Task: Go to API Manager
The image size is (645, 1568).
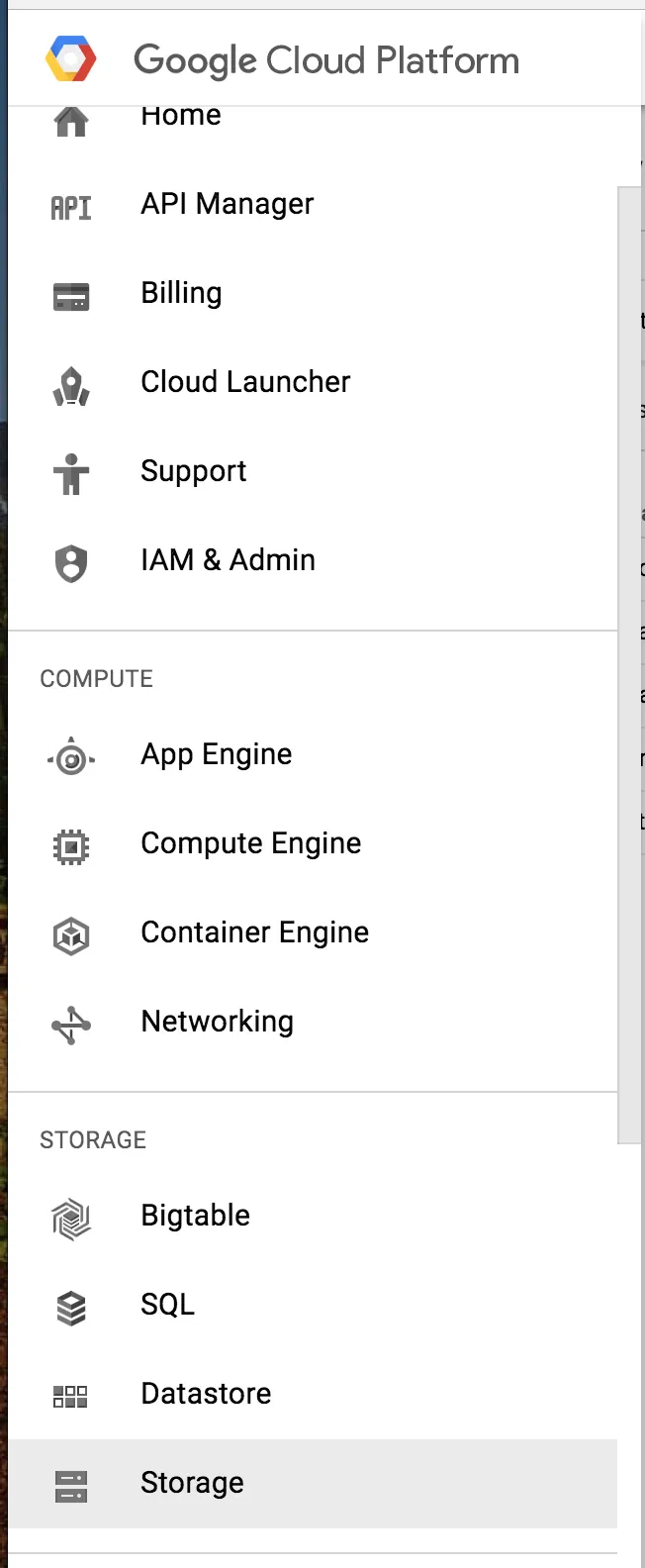Action: coord(227,204)
